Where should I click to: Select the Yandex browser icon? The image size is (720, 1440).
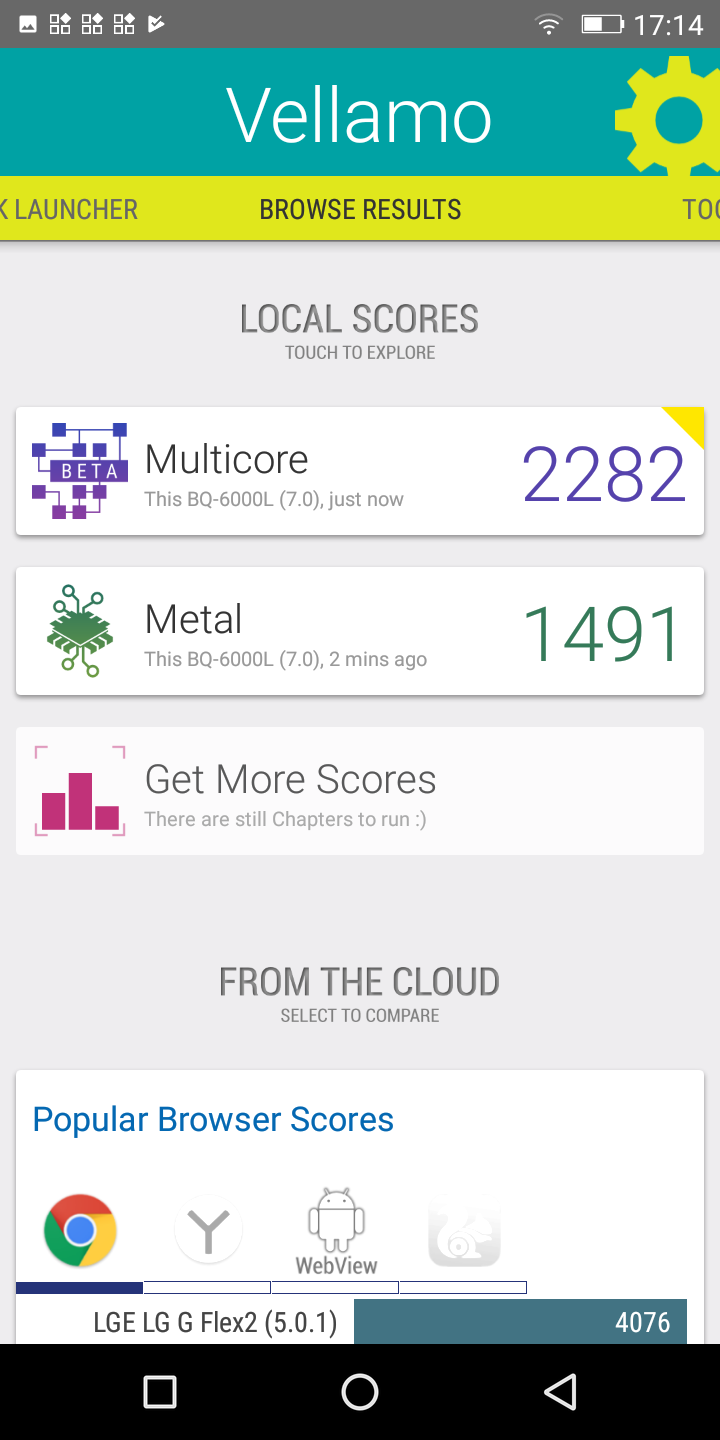point(208,1230)
